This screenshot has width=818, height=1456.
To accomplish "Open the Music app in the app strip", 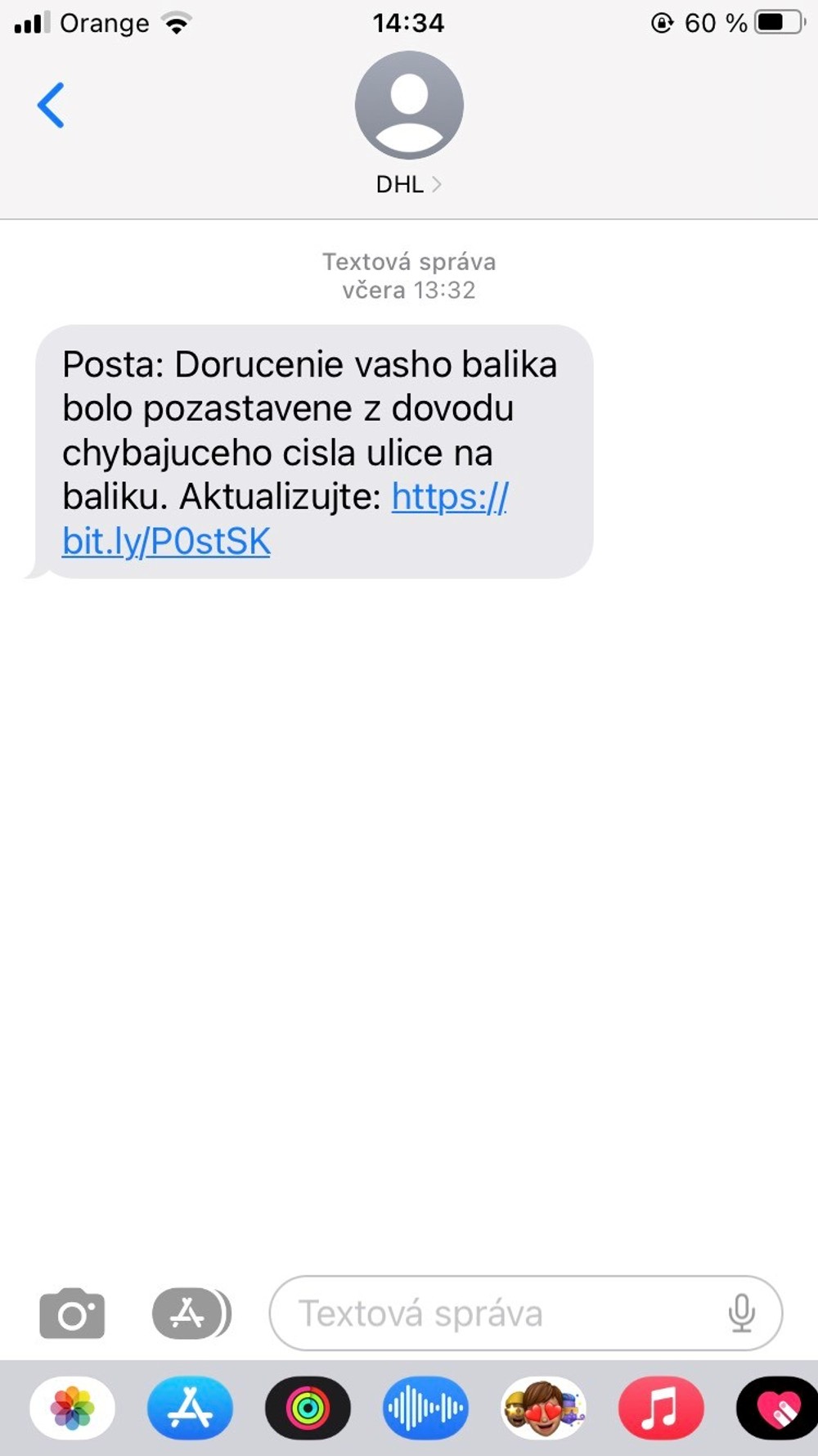I will [x=661, y=1409].
